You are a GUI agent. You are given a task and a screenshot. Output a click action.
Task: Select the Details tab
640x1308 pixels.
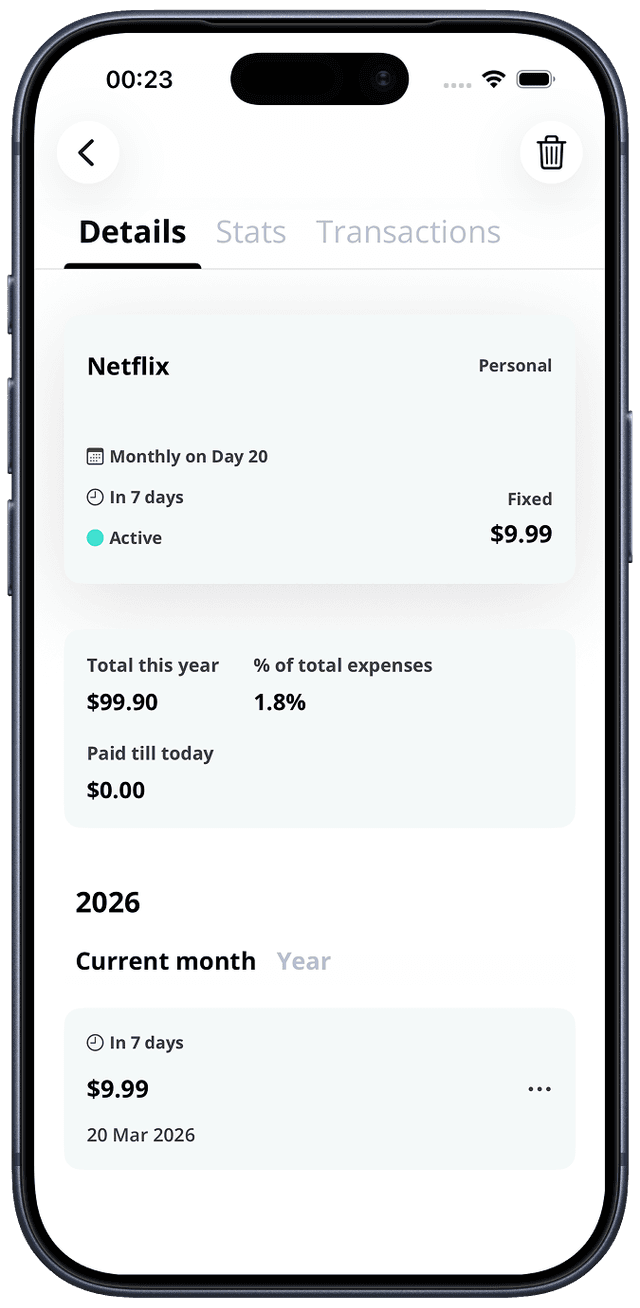[132, 232]
